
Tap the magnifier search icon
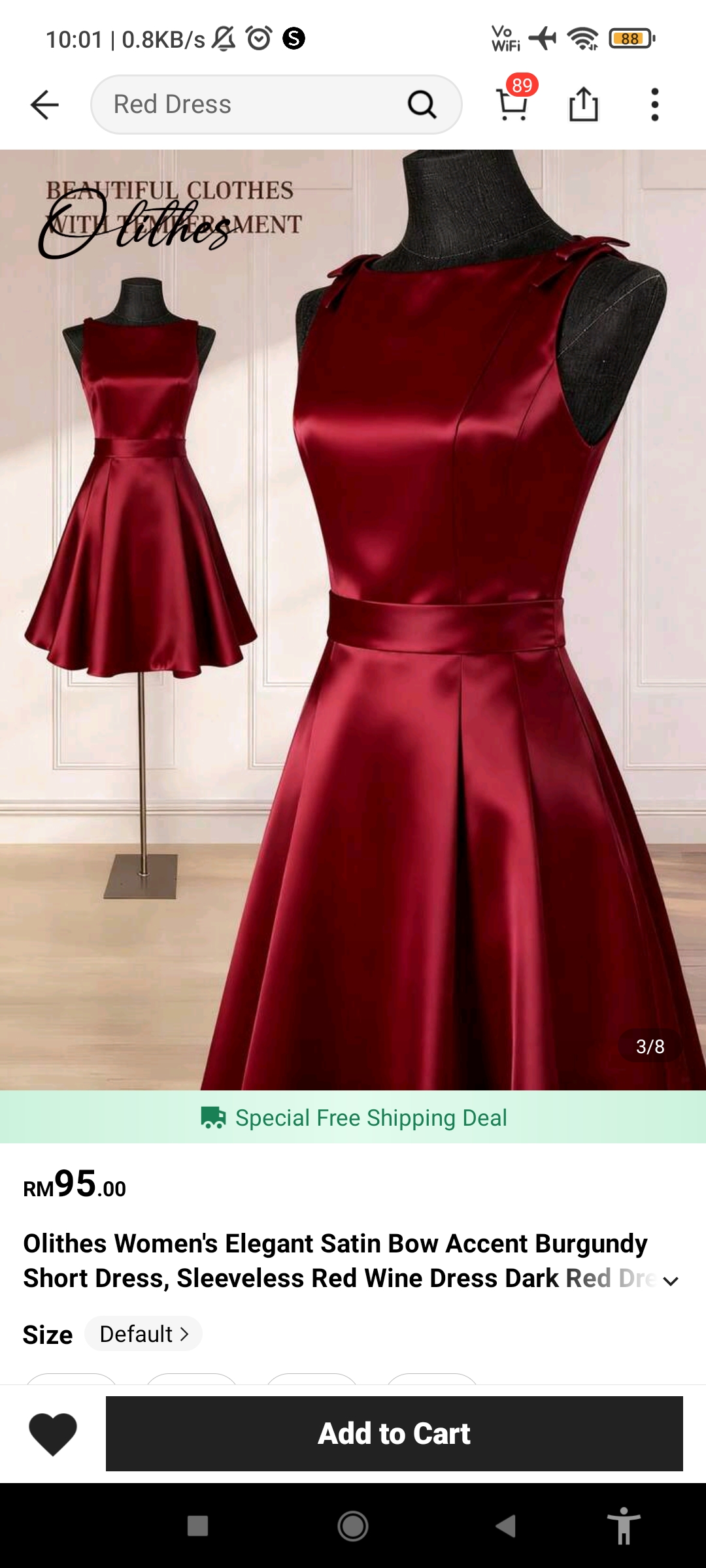pyautogui.click(x=422, y=105)
